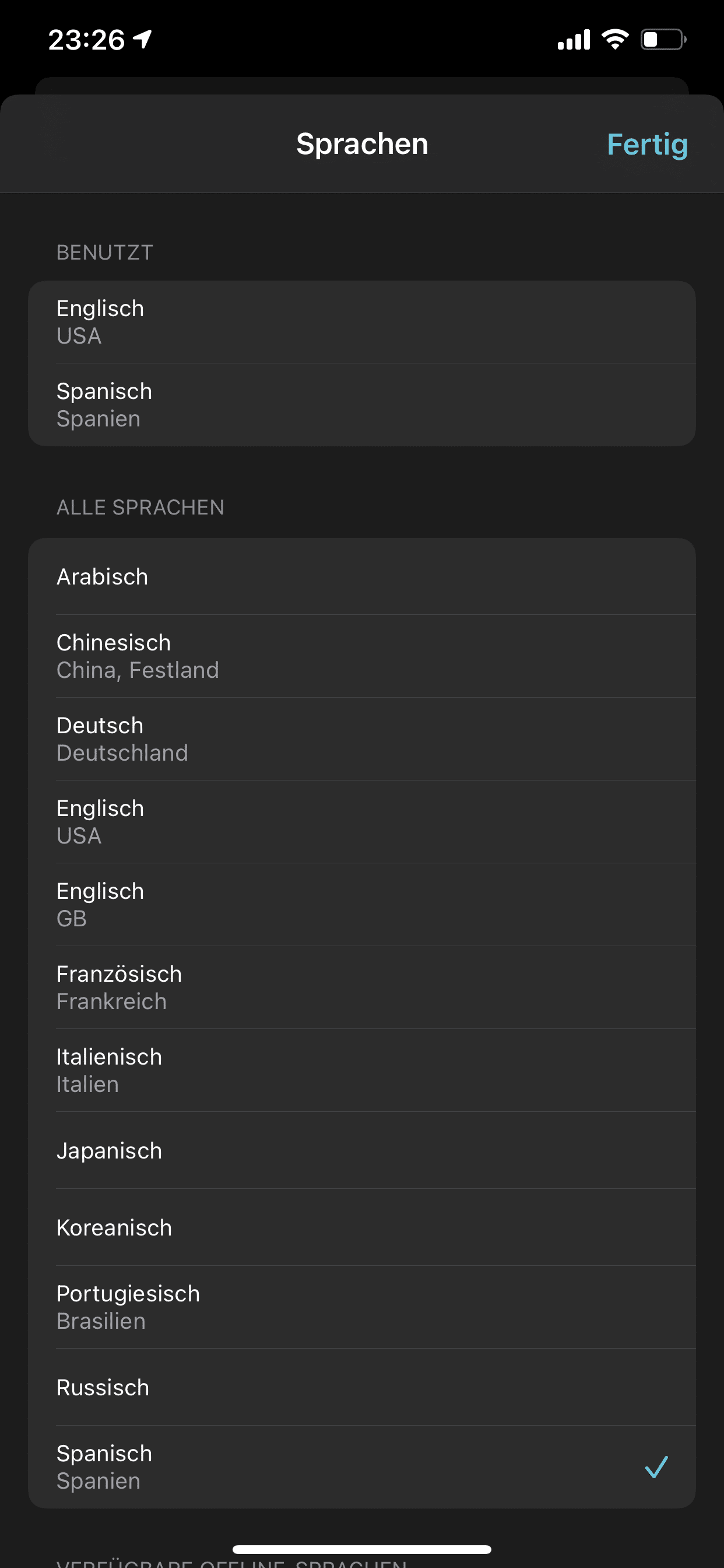Viewport: 724px width, 1568px height.
Task: Pick Französisch (Frankreich)
Action: tap(362, 988)
